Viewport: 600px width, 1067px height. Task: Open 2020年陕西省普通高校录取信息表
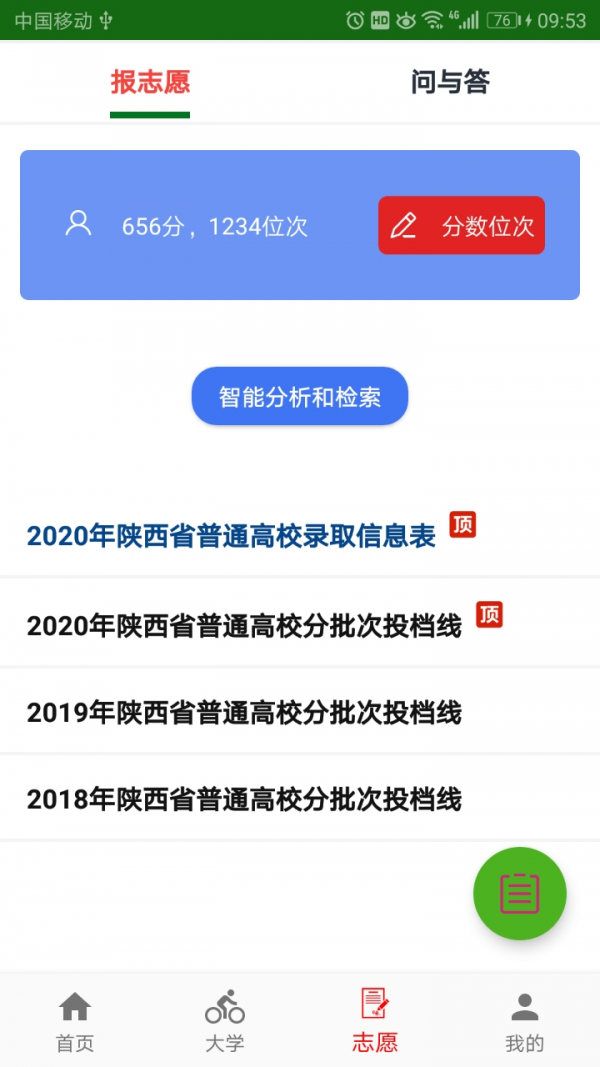pyautogui.click(x=231, y=536)
